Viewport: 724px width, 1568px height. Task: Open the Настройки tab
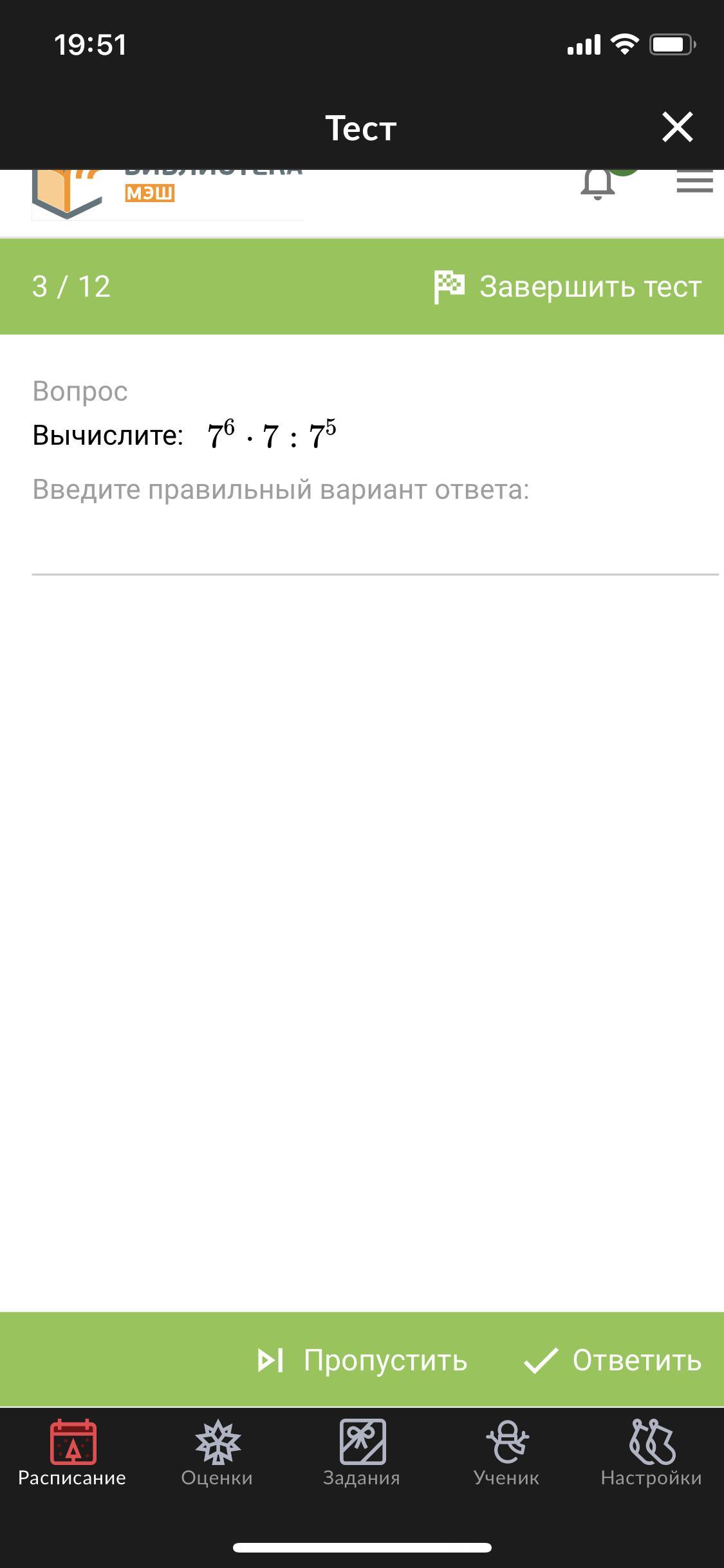coord(651,1453)
